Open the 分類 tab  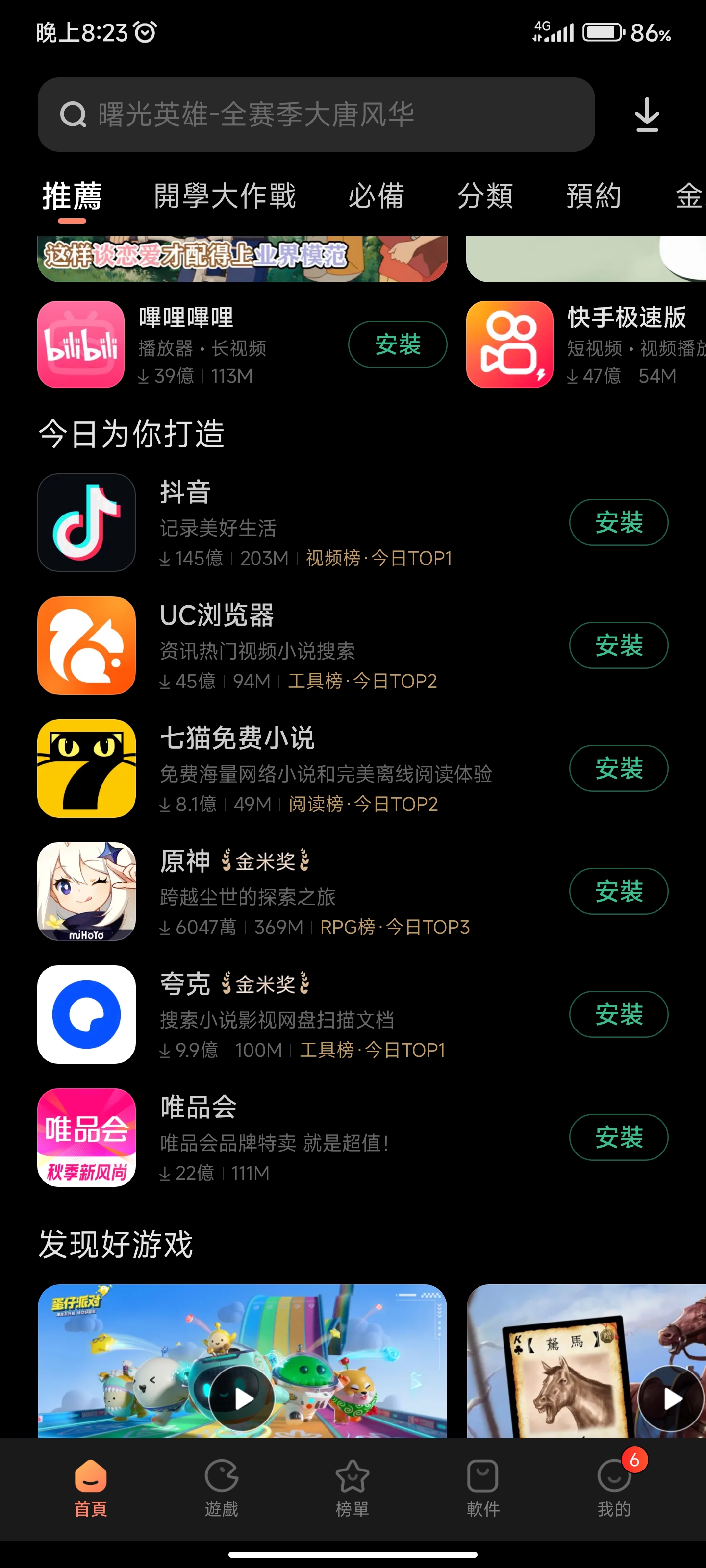(x=485, y=196)
